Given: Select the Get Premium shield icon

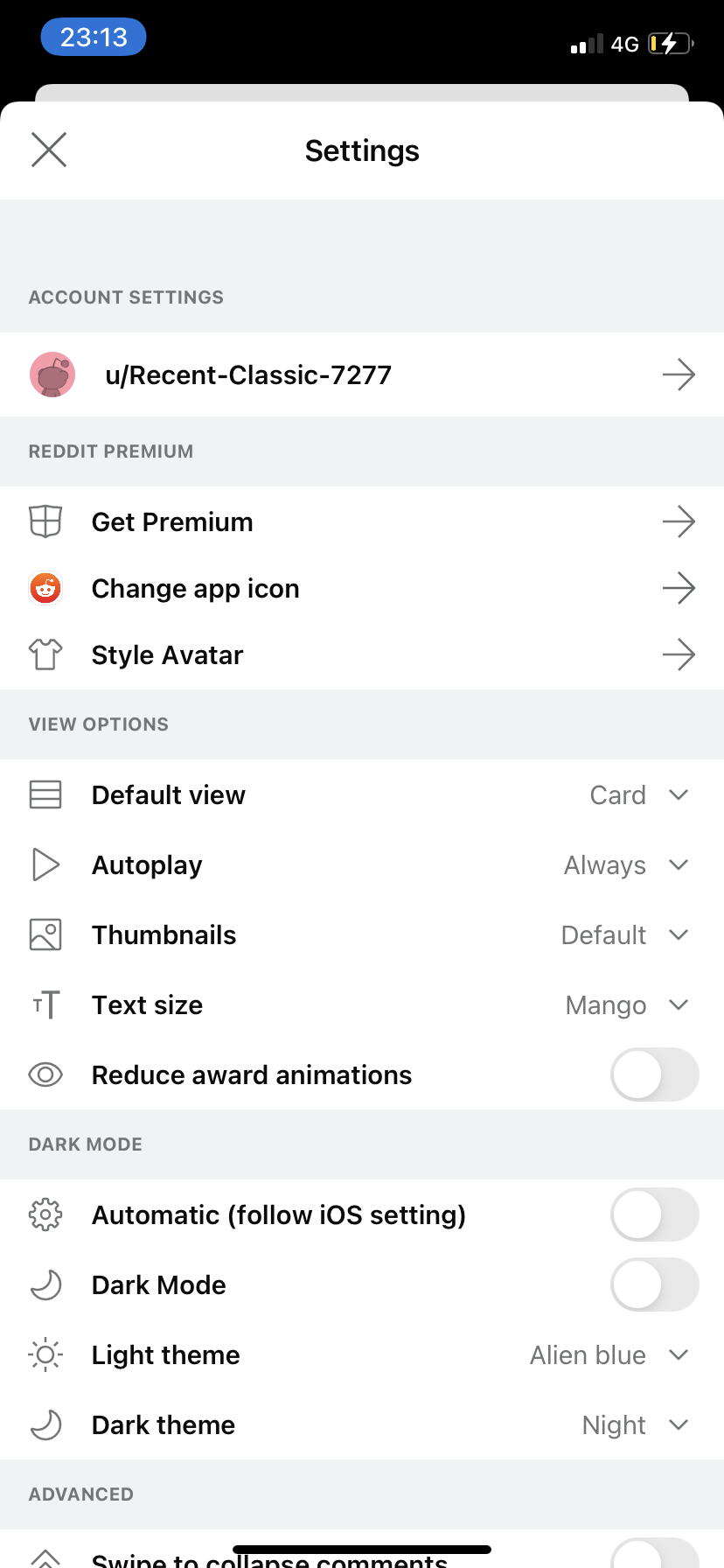Looking at the screenshot, I should 45,521.
